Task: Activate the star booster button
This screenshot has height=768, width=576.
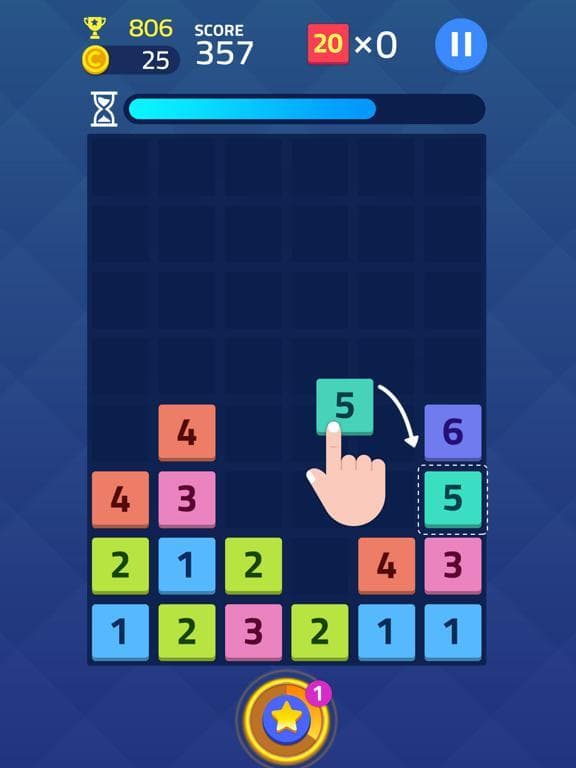Action: coord(287,718)
